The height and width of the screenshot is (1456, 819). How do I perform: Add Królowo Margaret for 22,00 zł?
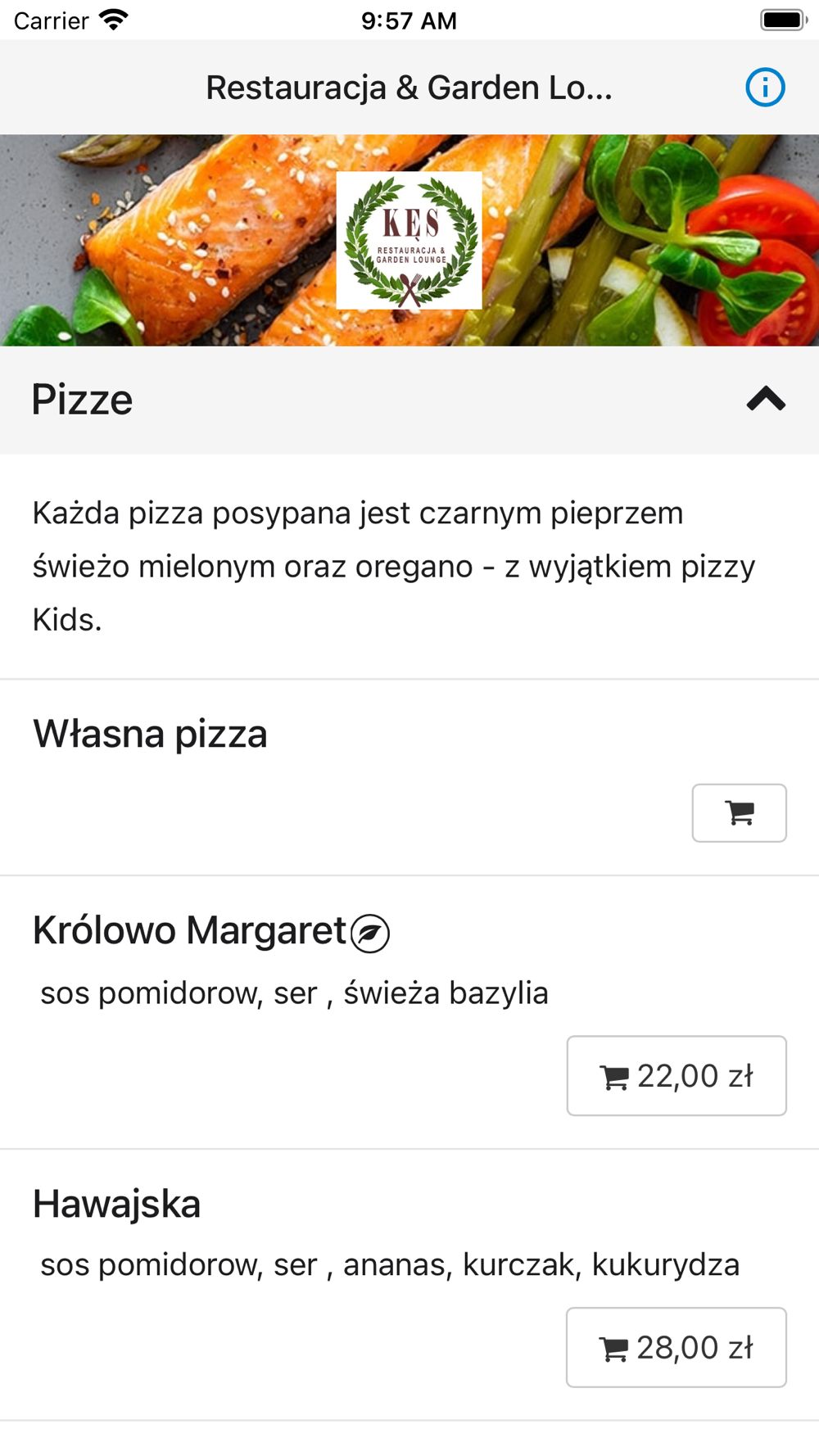point(676,1076)
